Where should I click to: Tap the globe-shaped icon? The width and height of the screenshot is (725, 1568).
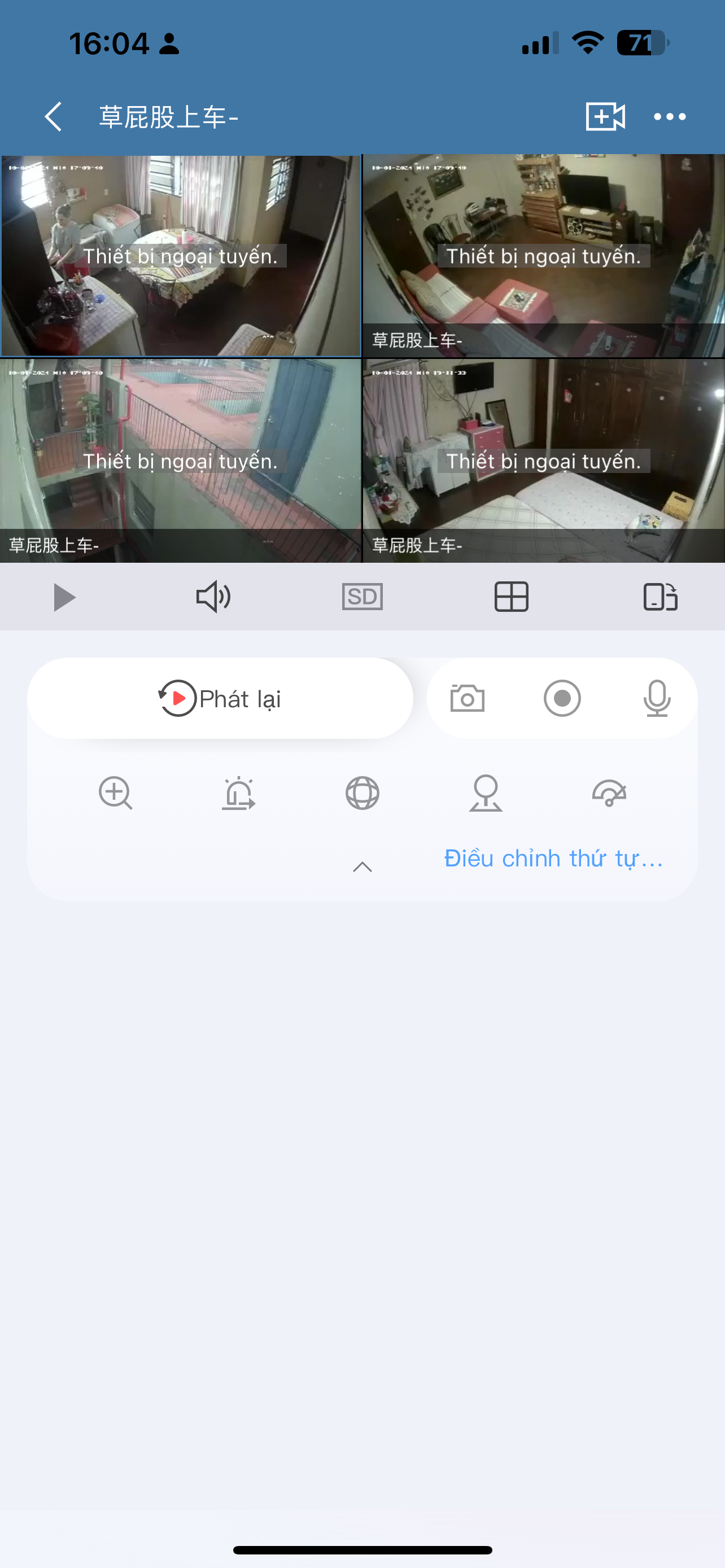(362, 793)
